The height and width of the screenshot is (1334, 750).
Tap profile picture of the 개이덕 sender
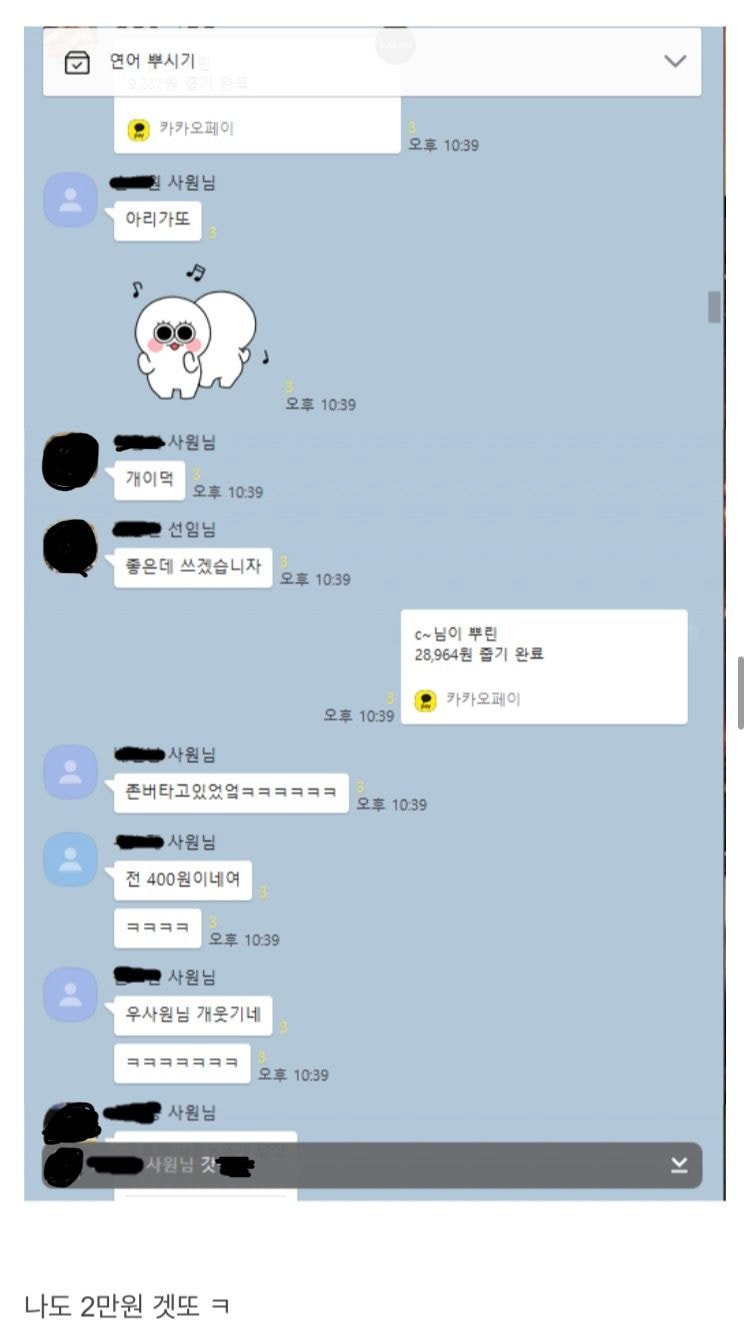click(x=71, y=461)
